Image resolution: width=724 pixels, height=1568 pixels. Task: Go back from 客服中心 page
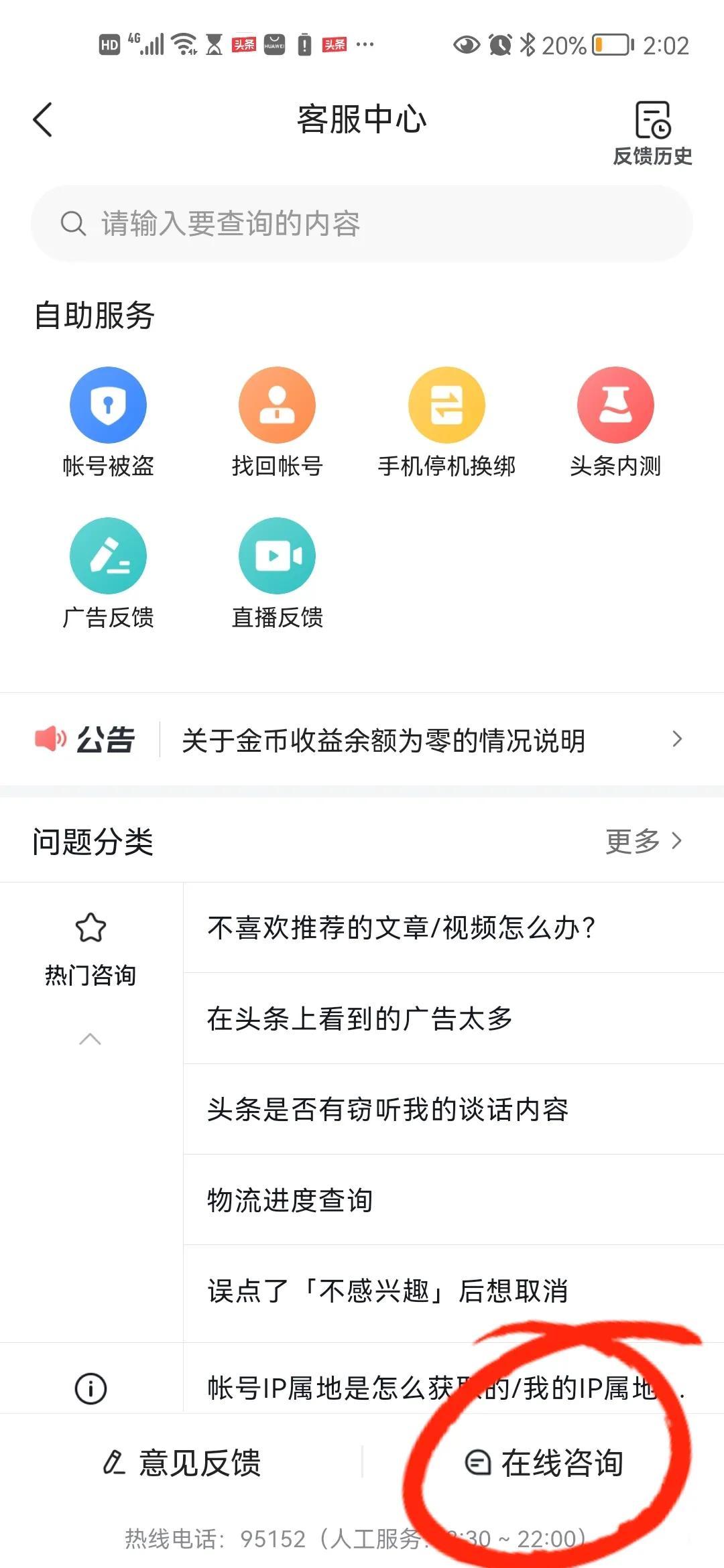[x=43, y=120]
